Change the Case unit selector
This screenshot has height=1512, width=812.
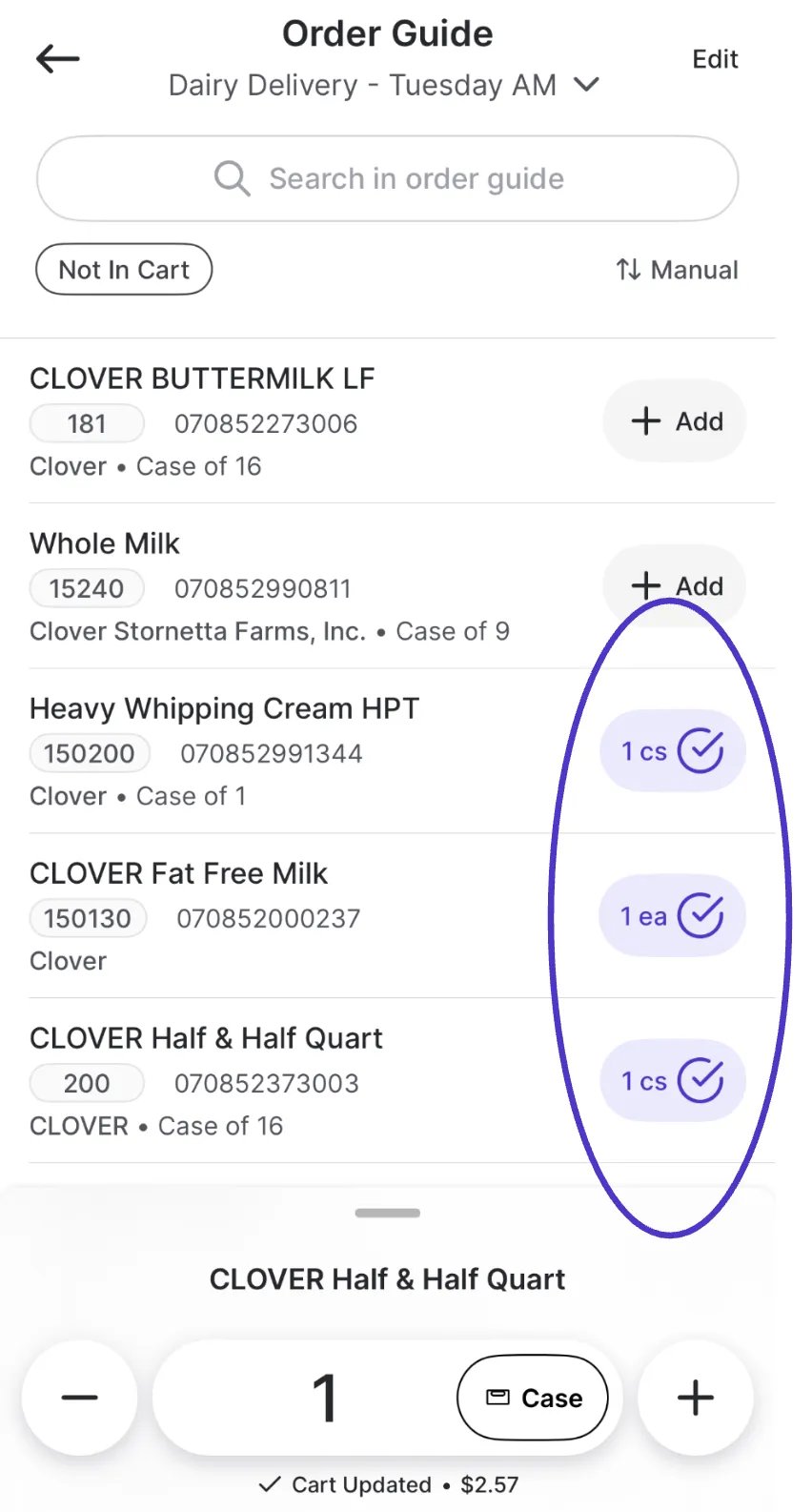533,1398
